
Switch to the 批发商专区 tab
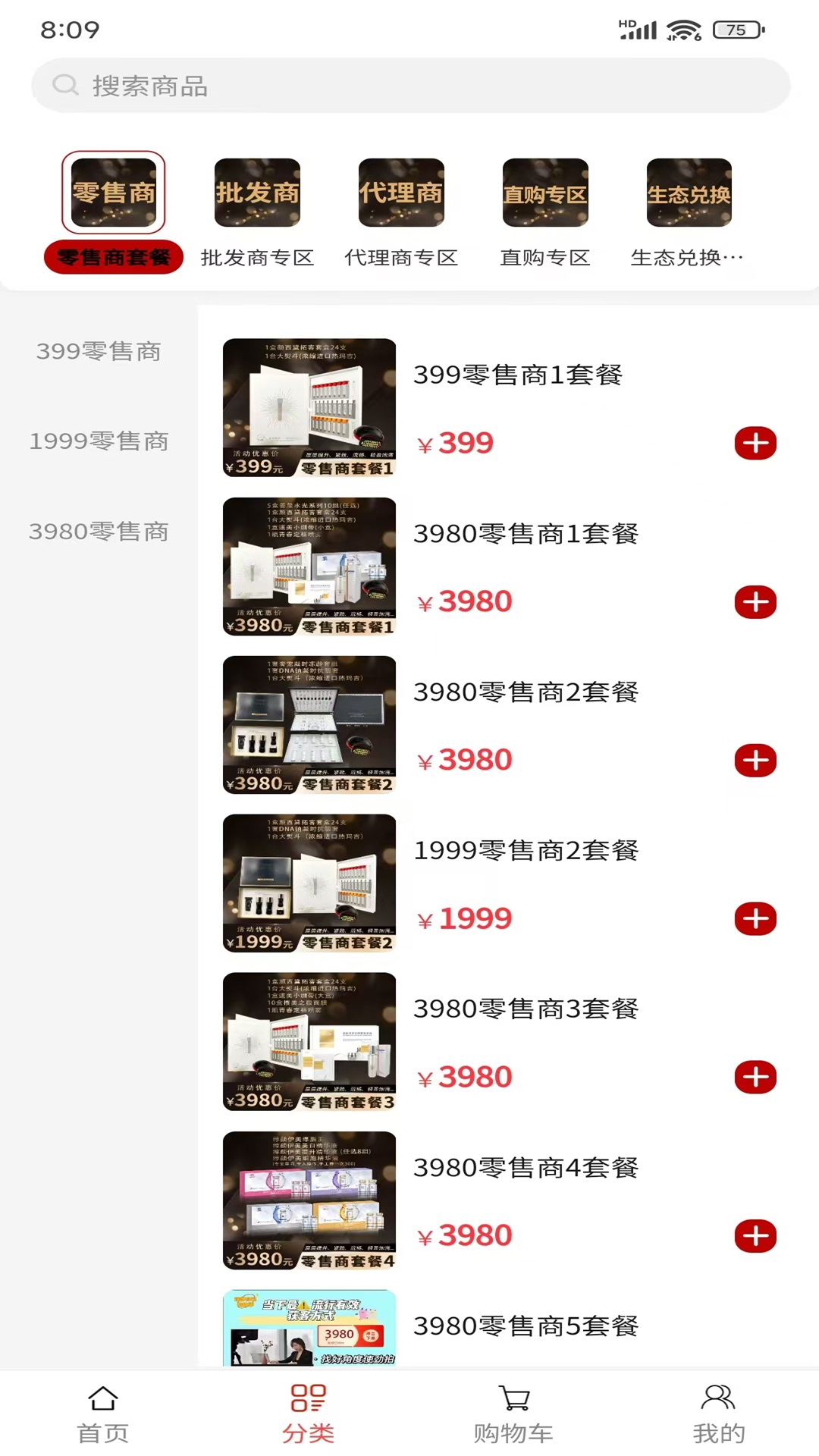point(257,257)
